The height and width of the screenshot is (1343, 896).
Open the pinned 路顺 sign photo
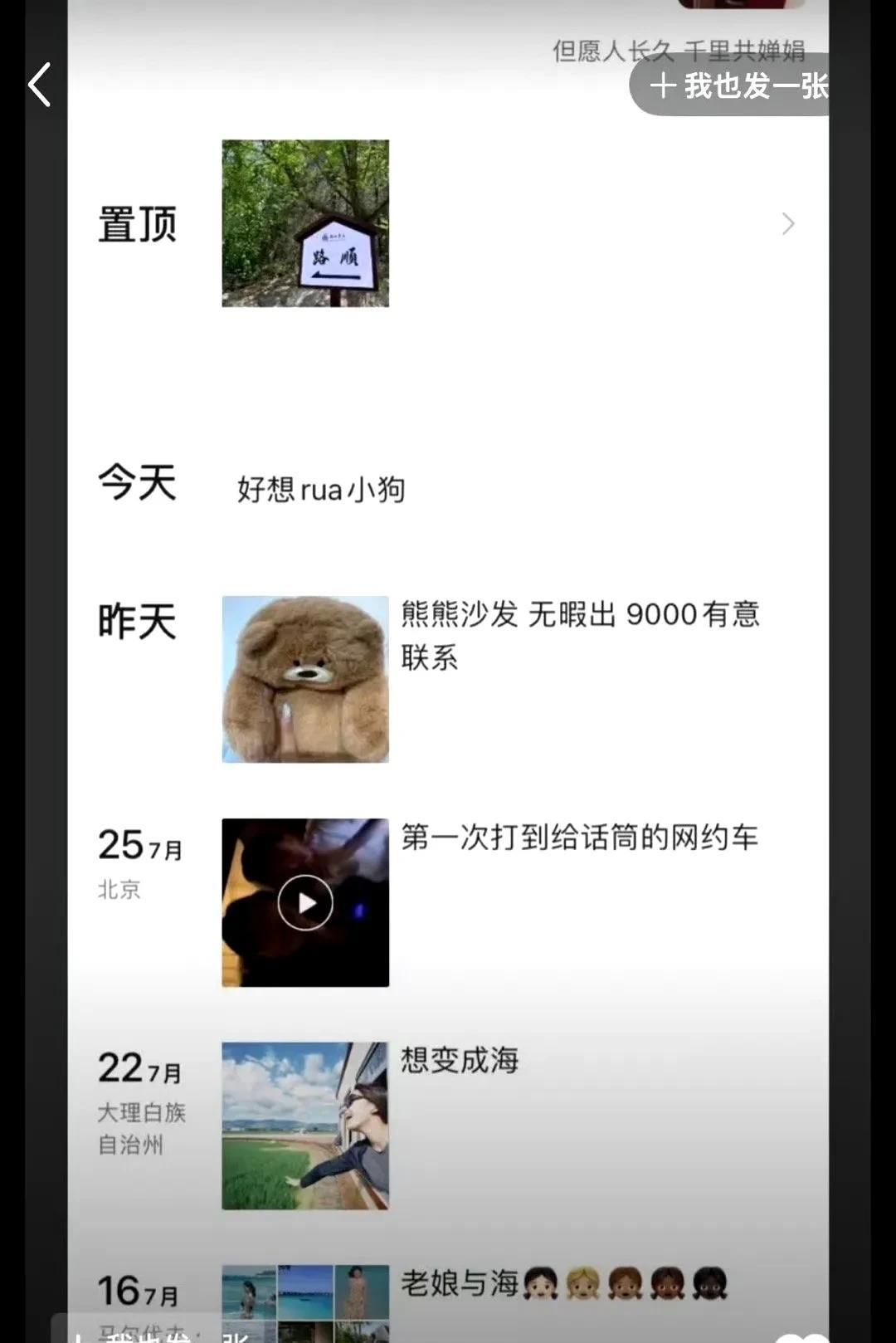pos(305,223)
